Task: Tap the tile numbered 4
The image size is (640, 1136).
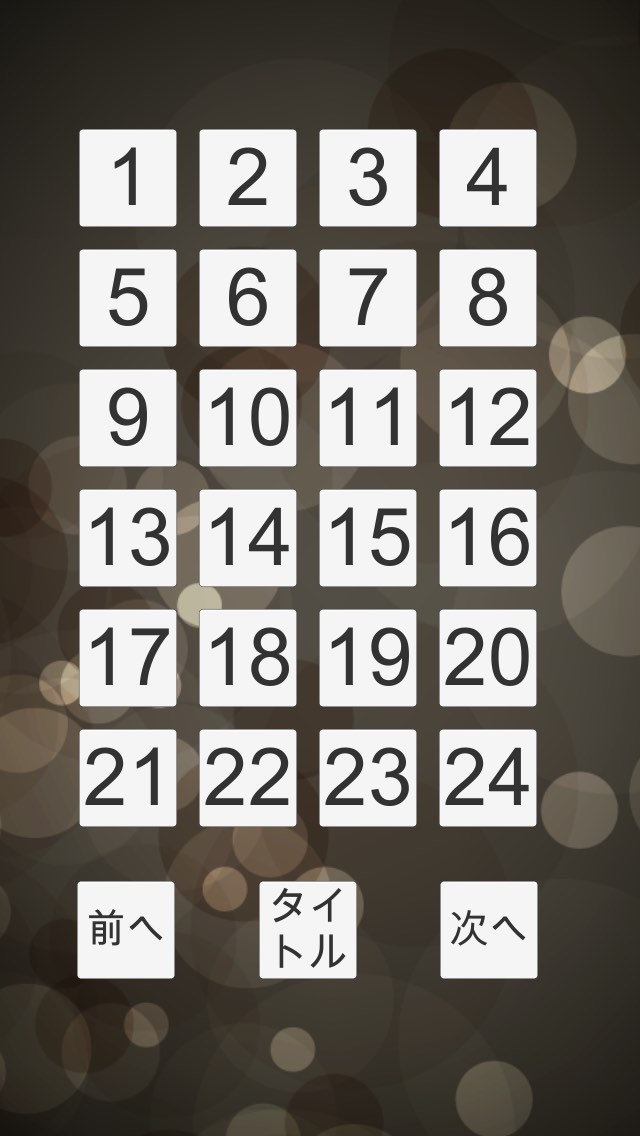Action: 488,178
